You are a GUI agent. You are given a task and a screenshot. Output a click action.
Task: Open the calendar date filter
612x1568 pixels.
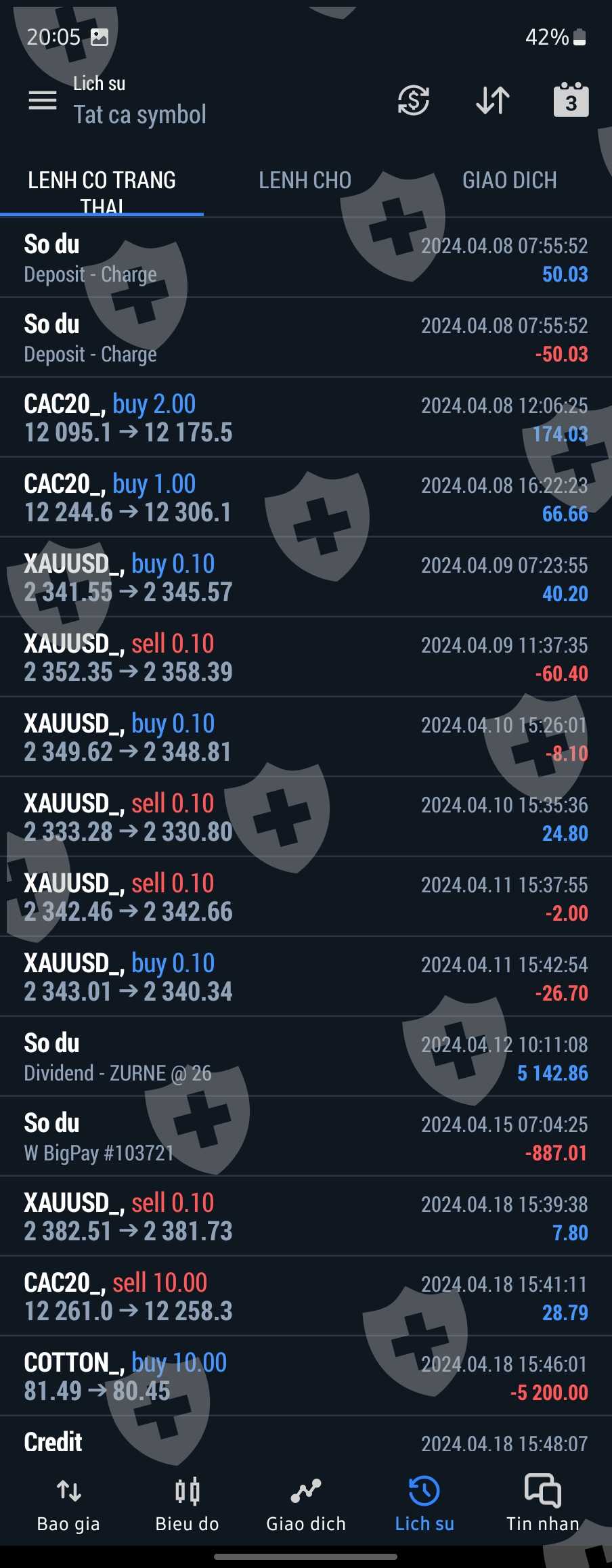pyautogui.click(x=571, y=101)
